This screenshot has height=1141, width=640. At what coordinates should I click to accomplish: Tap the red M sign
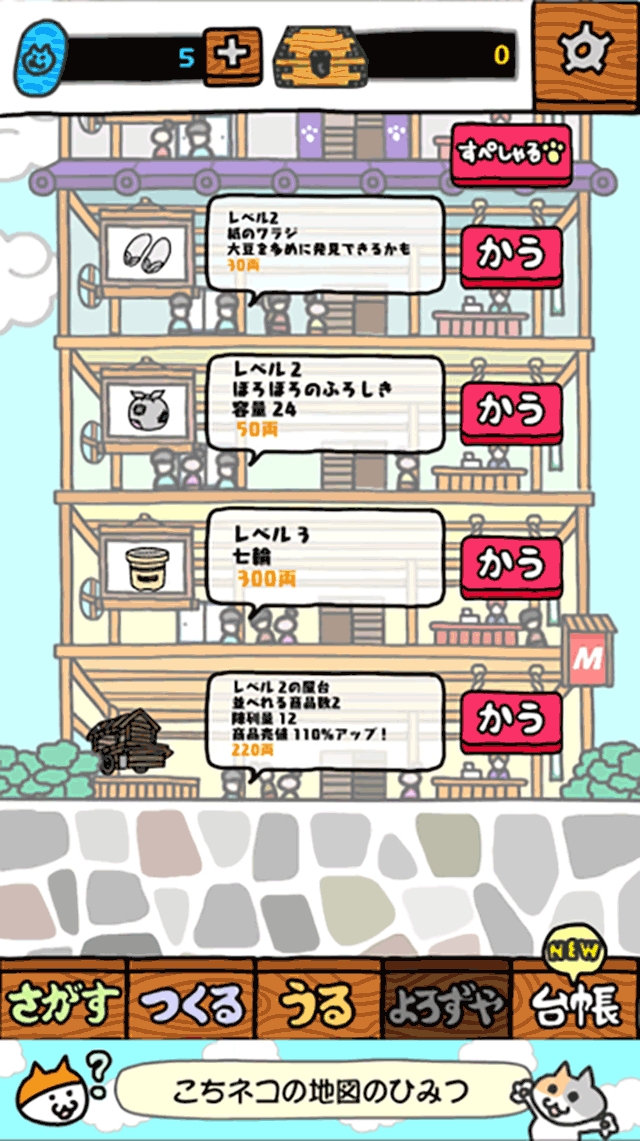pyautogui.click(x=589, y=657)
